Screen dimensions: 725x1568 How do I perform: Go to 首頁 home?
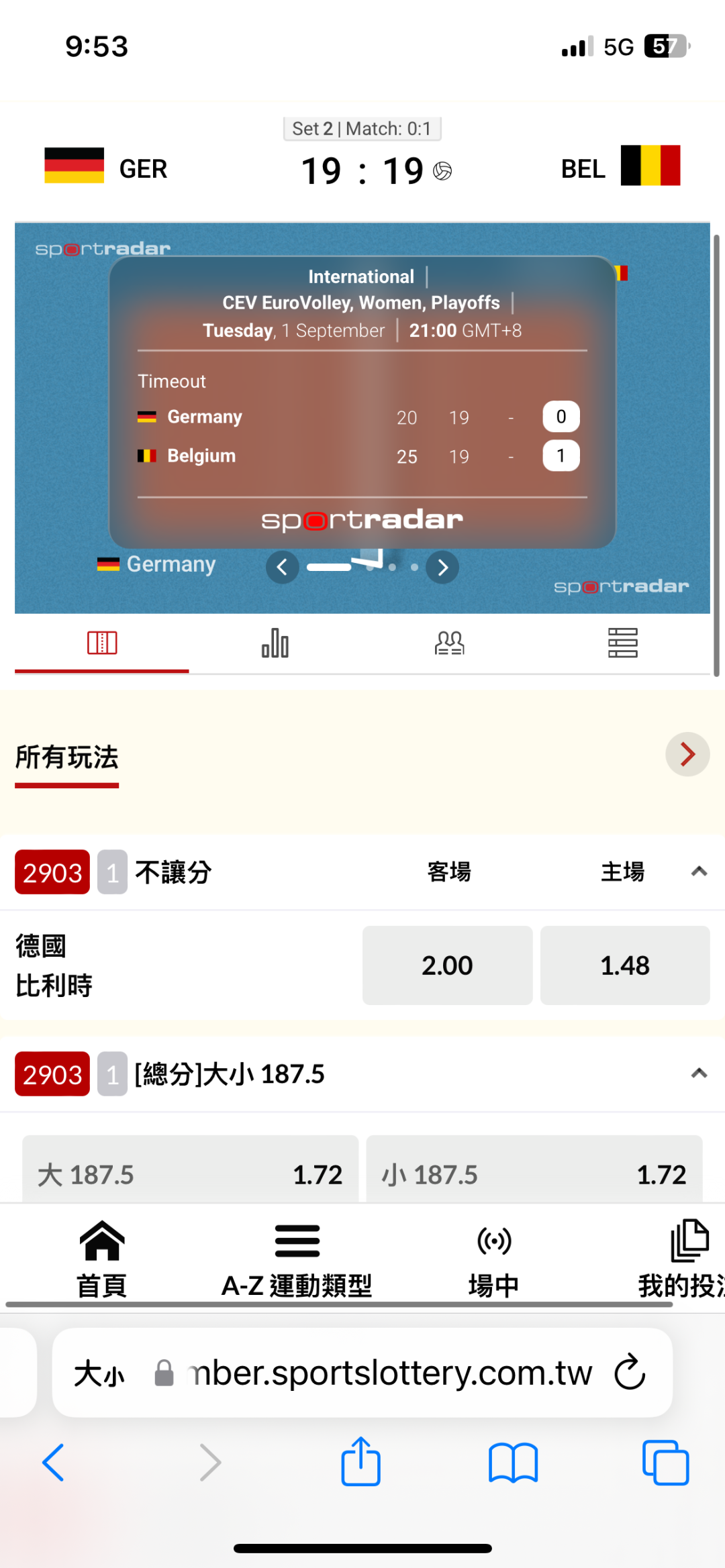[102, 1259]
